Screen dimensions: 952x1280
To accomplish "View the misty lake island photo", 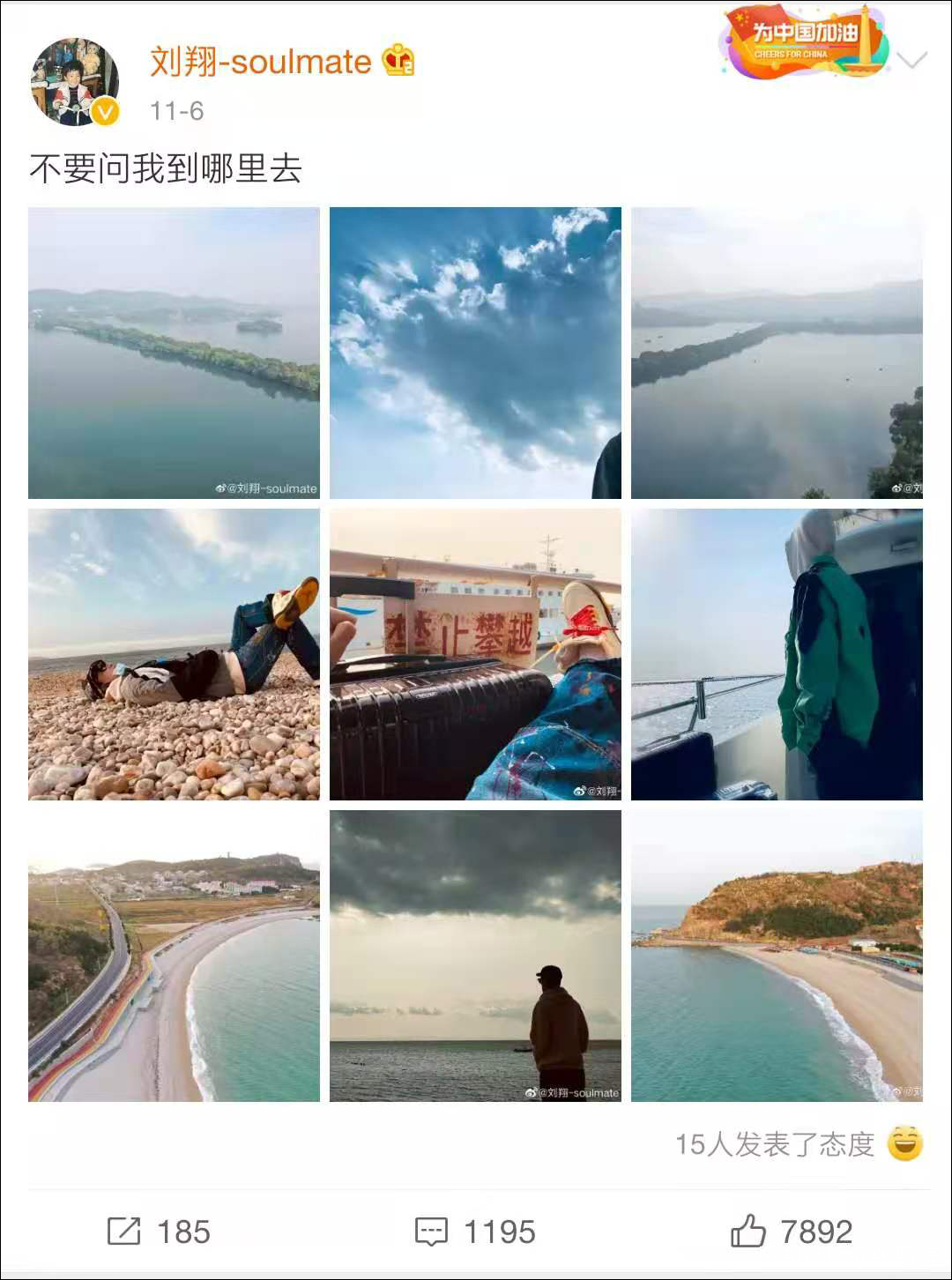I will pyautogui.click(x=174, y=353).
